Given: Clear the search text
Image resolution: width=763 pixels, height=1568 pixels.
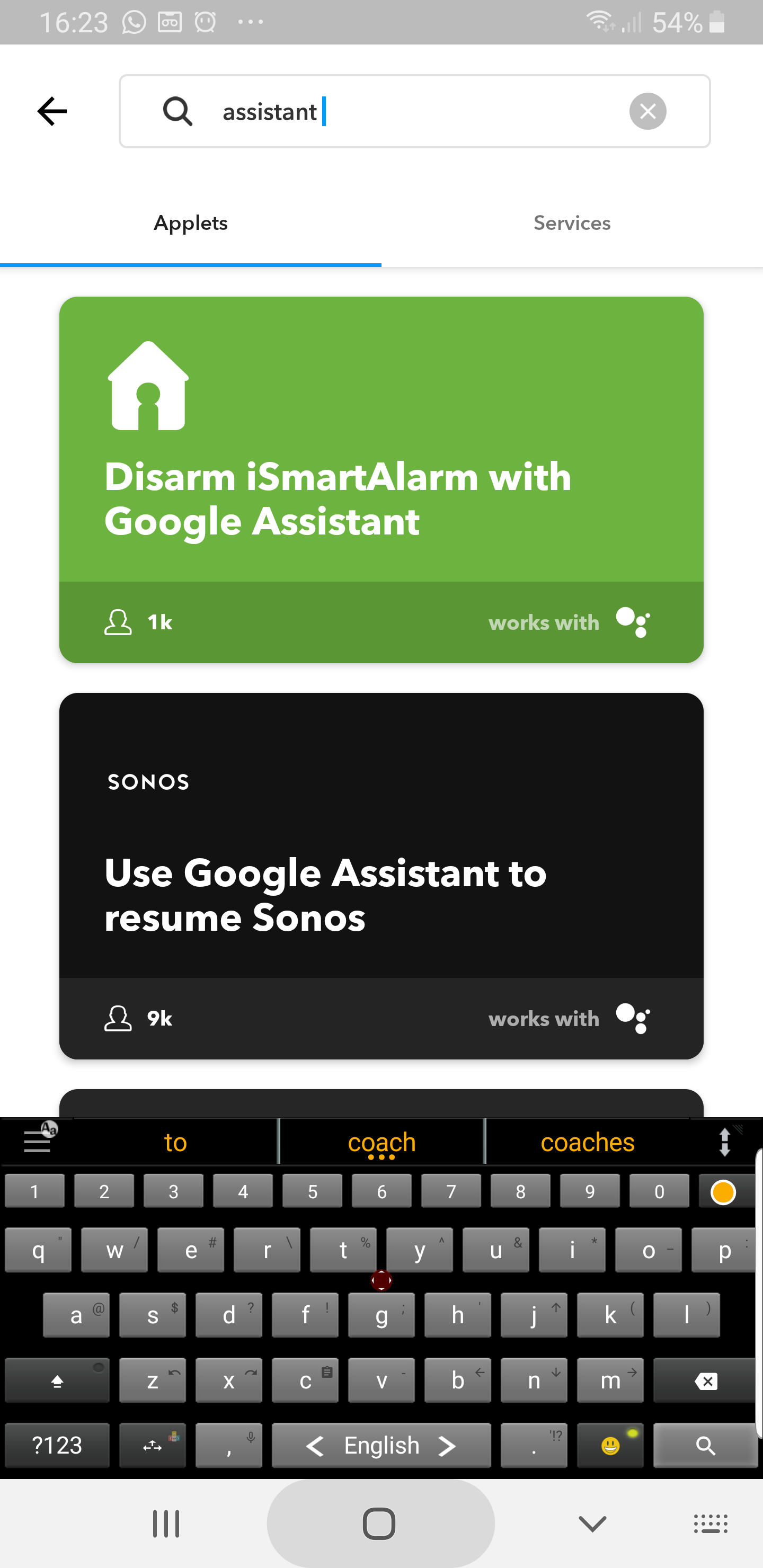Looking at the screenshot, I should click(647, 111).
